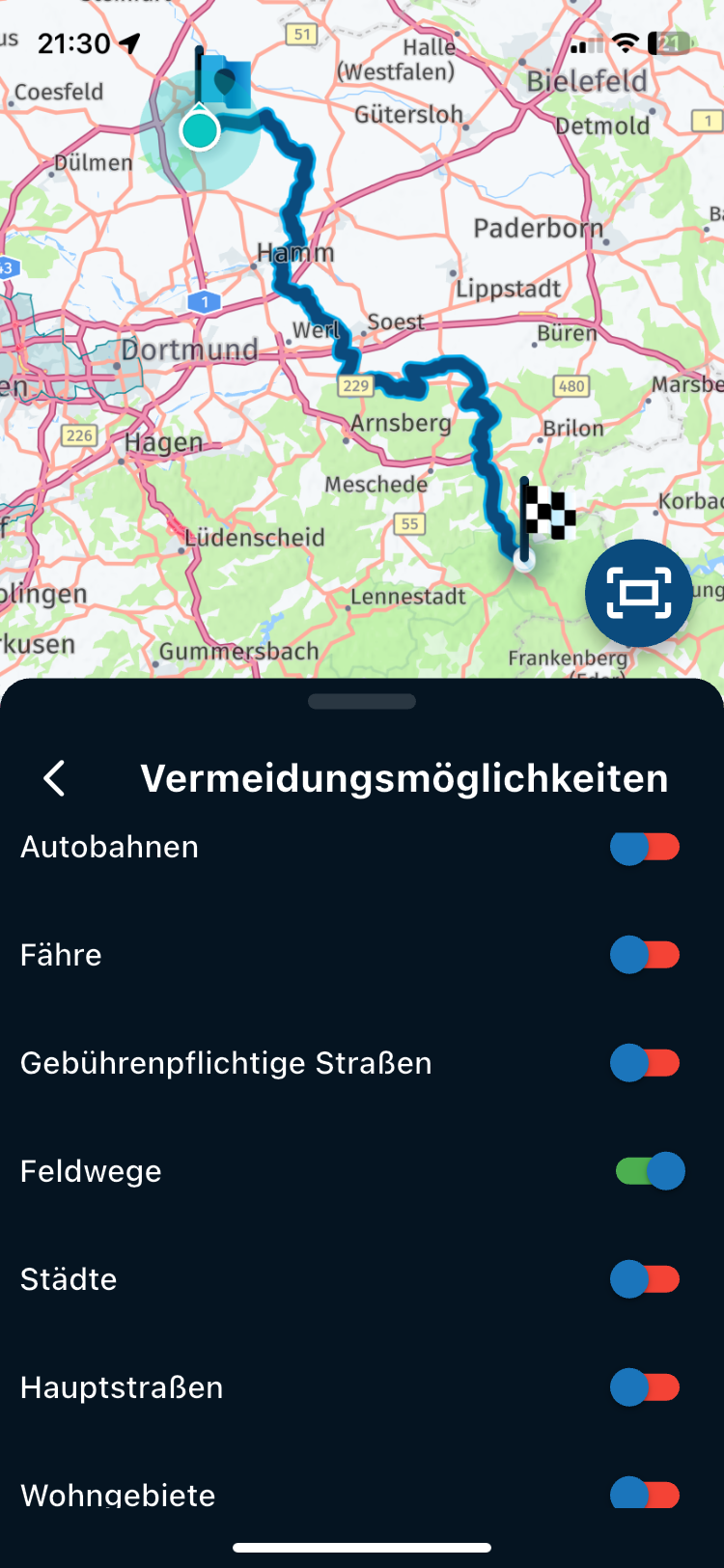Image resolution: width=724 pixels, height=1568 pixels.
Task: Toggle the Autobahnen avoidance switch
Action: [645, 848]
